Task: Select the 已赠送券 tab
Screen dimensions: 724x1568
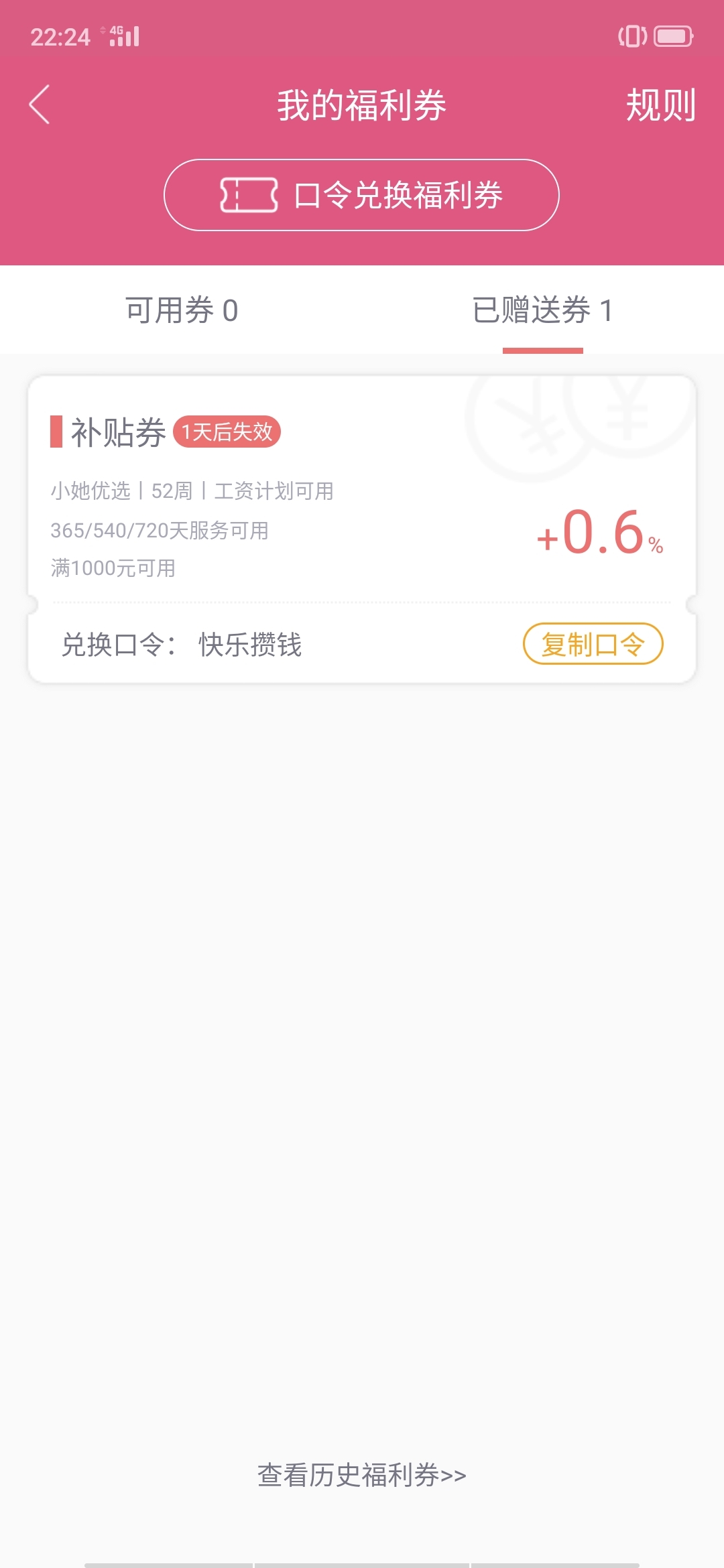Action: pyautogui.click(x=542, y=310)
